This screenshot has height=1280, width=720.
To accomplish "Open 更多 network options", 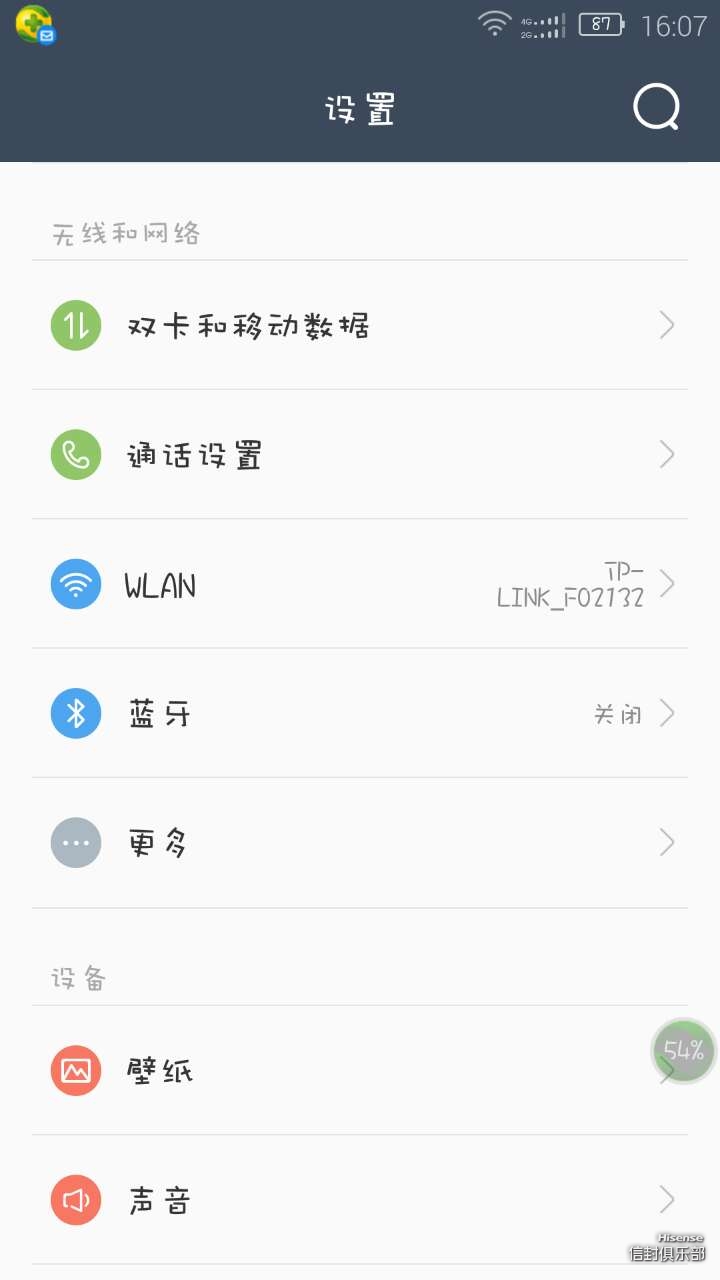I will 360,843.
